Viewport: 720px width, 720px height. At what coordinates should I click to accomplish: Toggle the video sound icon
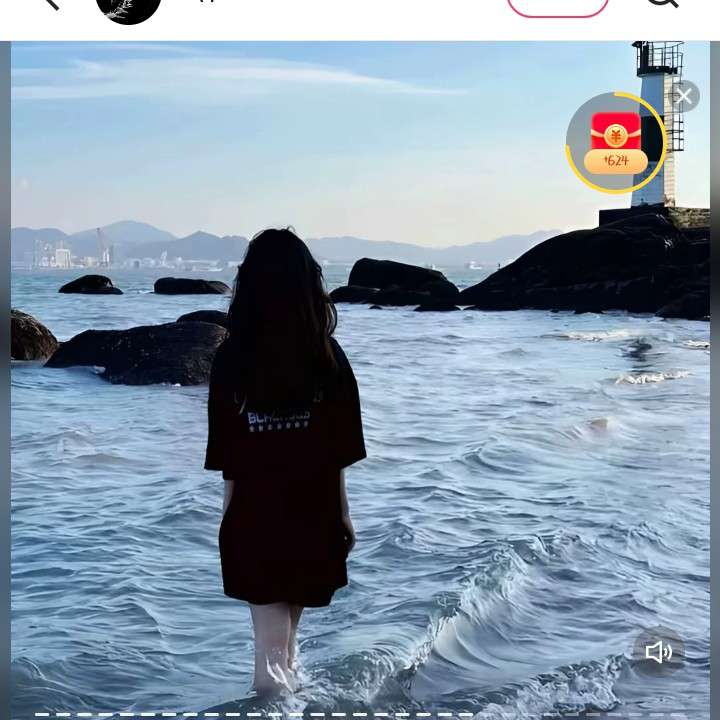[658, 652]
